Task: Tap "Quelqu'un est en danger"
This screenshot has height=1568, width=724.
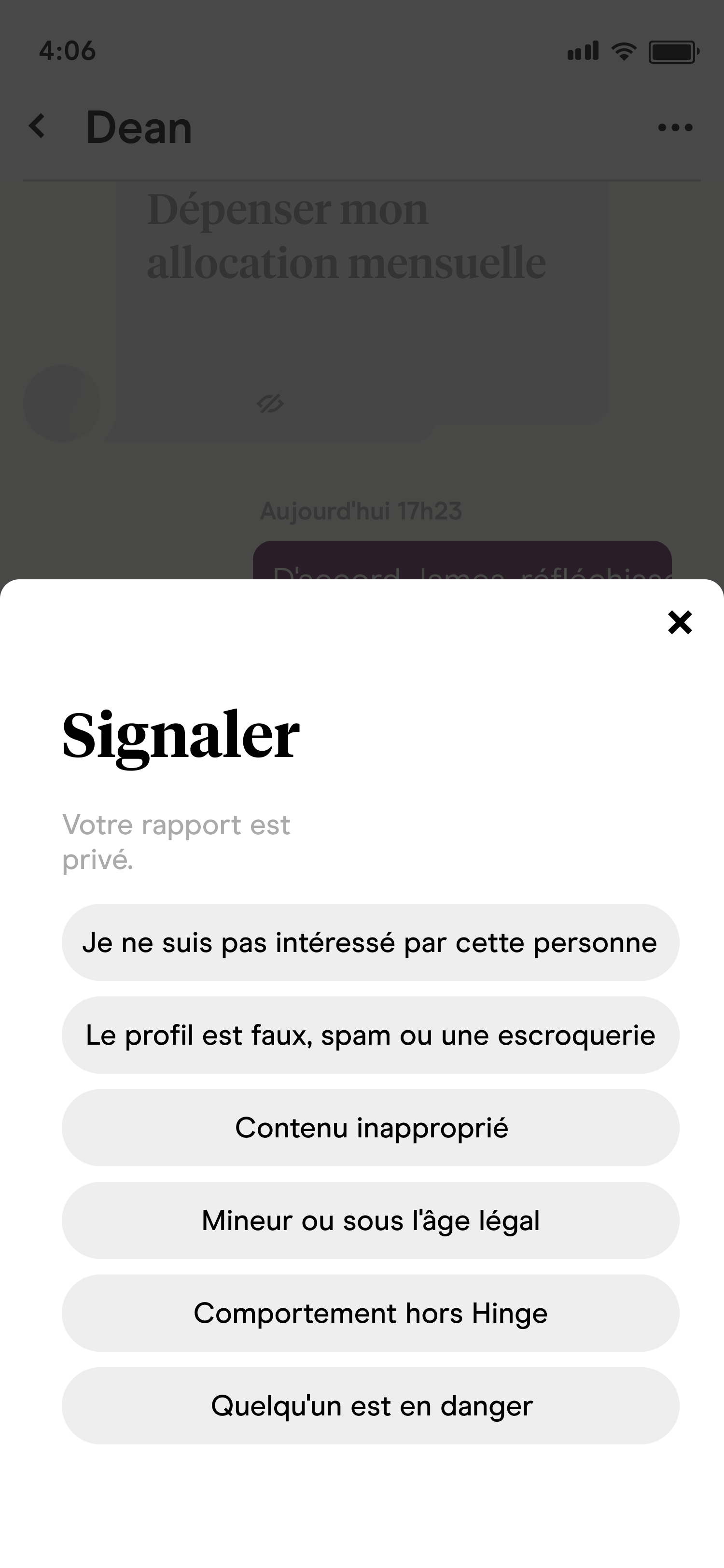Action: tap(370, 1405)
